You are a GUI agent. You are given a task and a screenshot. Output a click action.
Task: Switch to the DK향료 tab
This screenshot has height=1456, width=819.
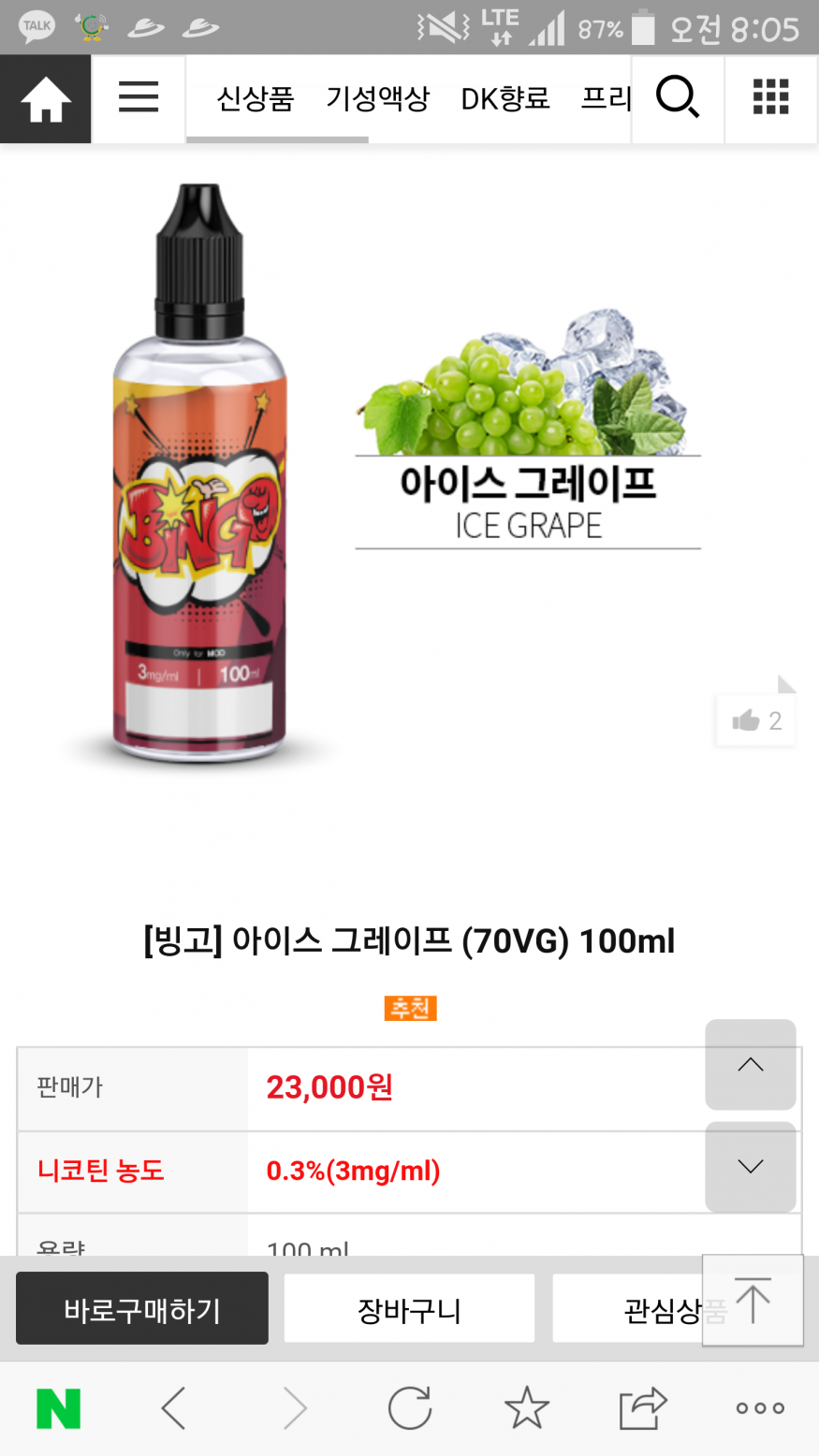505,98
